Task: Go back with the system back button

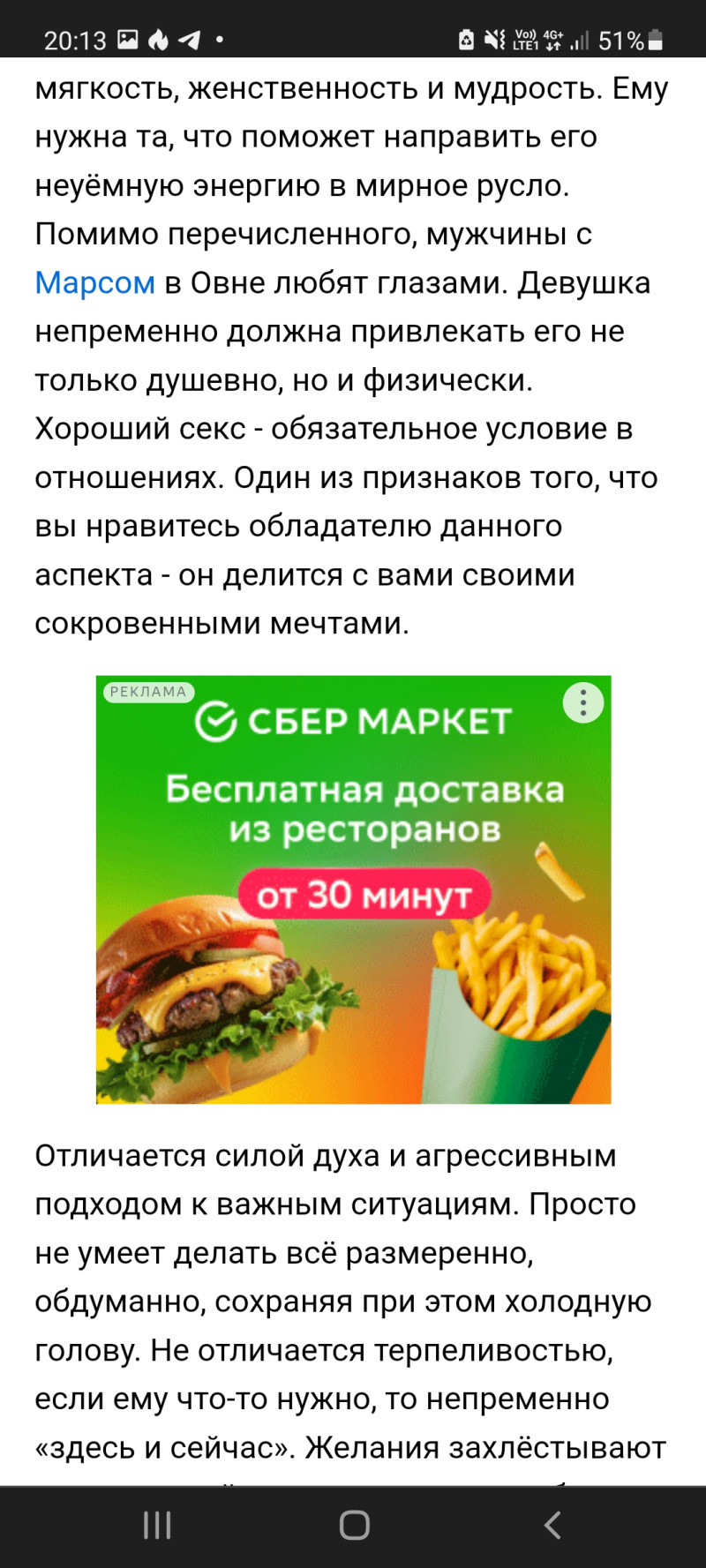Action: click(x=552, y=1525)
